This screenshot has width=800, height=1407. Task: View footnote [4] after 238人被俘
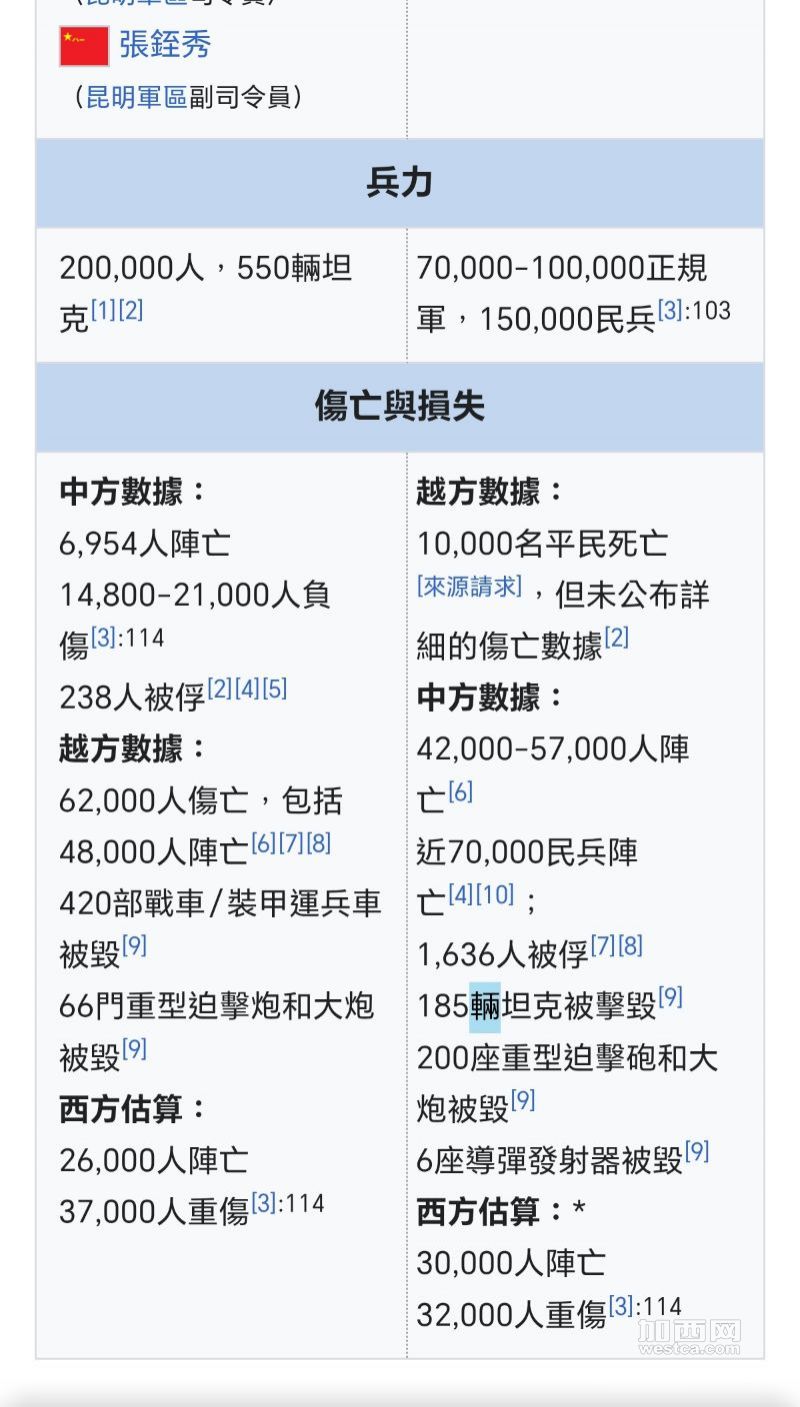[247, 688]
